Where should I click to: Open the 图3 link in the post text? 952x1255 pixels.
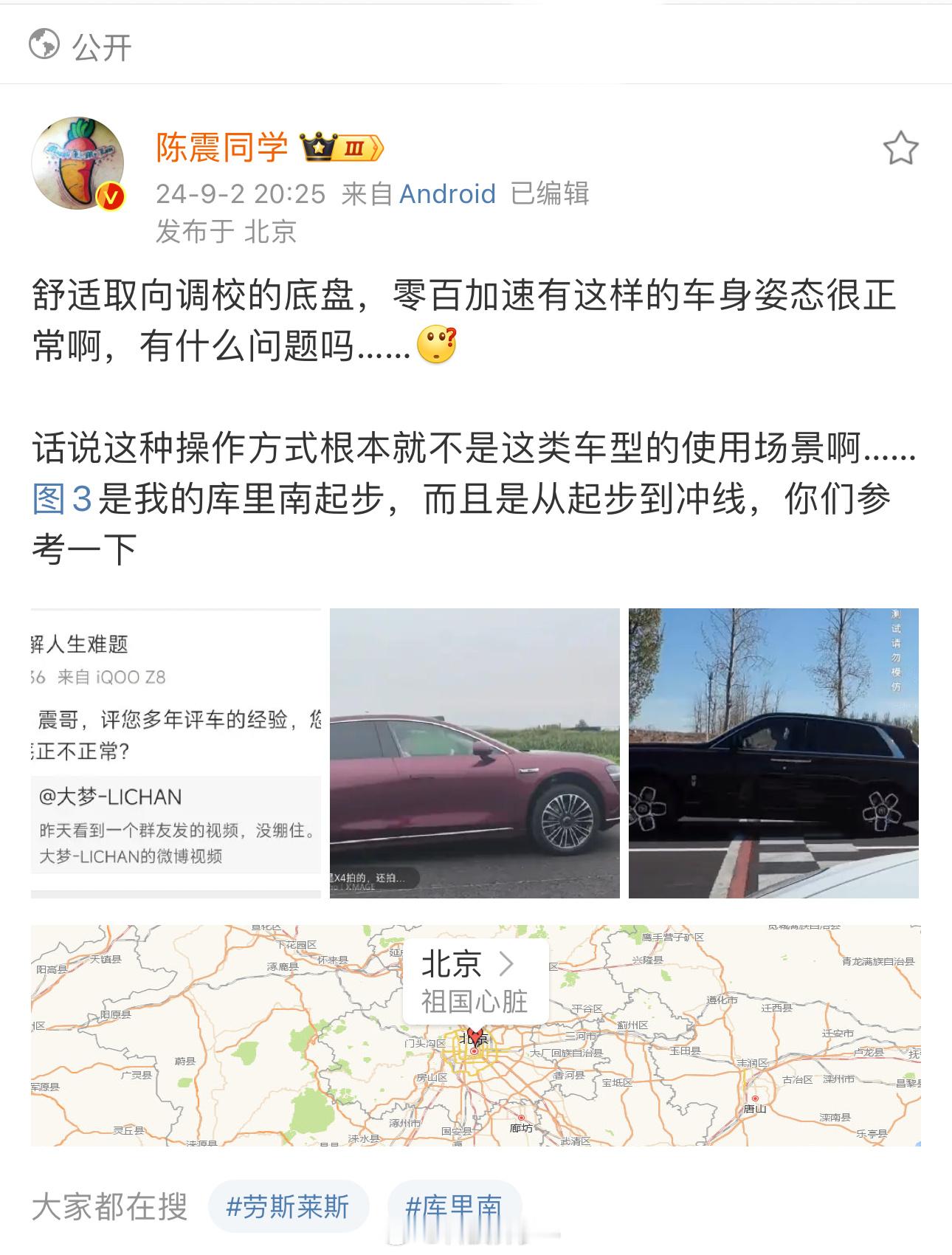pyautogui.click(x=64, y=498)
